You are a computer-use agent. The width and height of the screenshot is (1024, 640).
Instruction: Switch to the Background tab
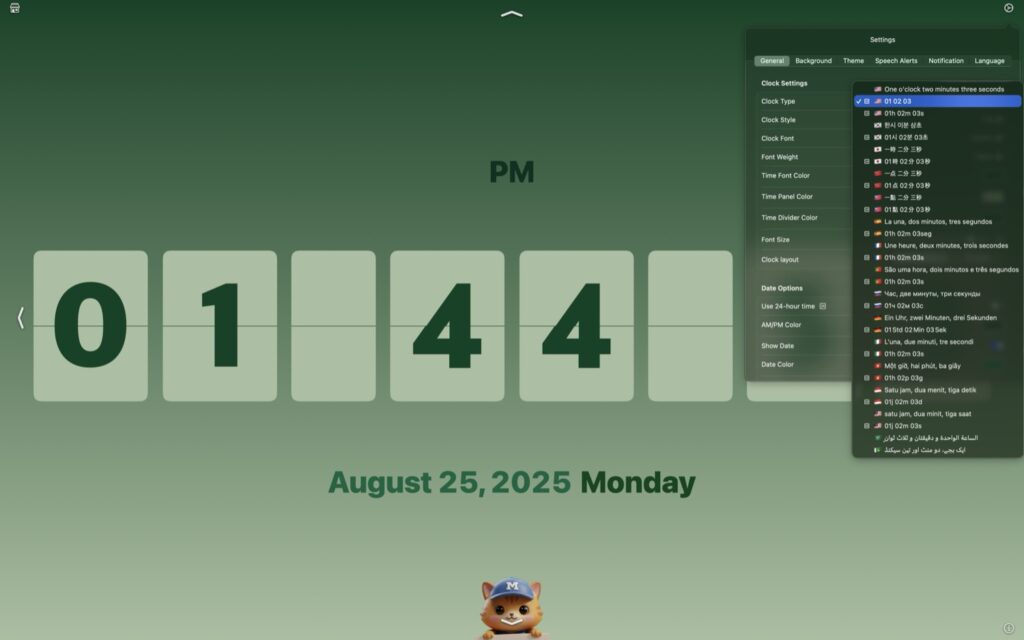[x=813, y=61]
